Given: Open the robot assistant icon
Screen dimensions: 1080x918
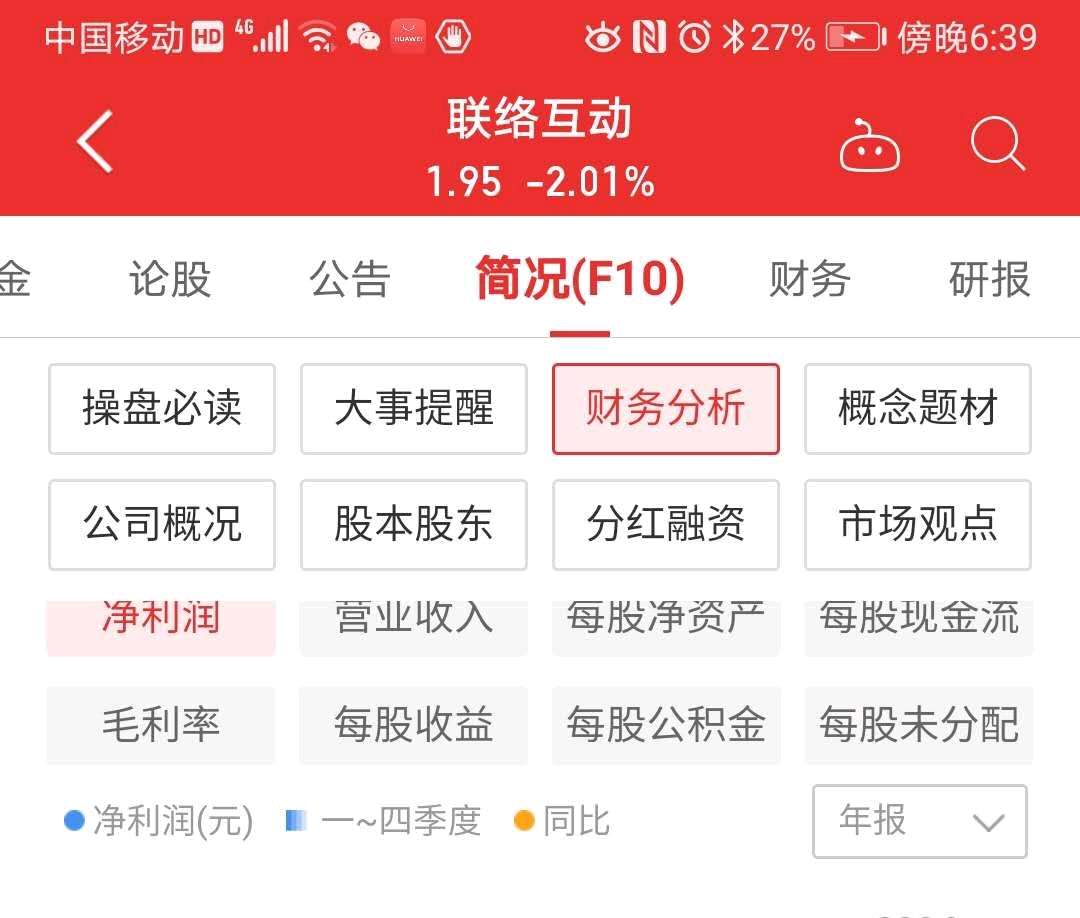Looking at the screenshot, I should (869, 146).
